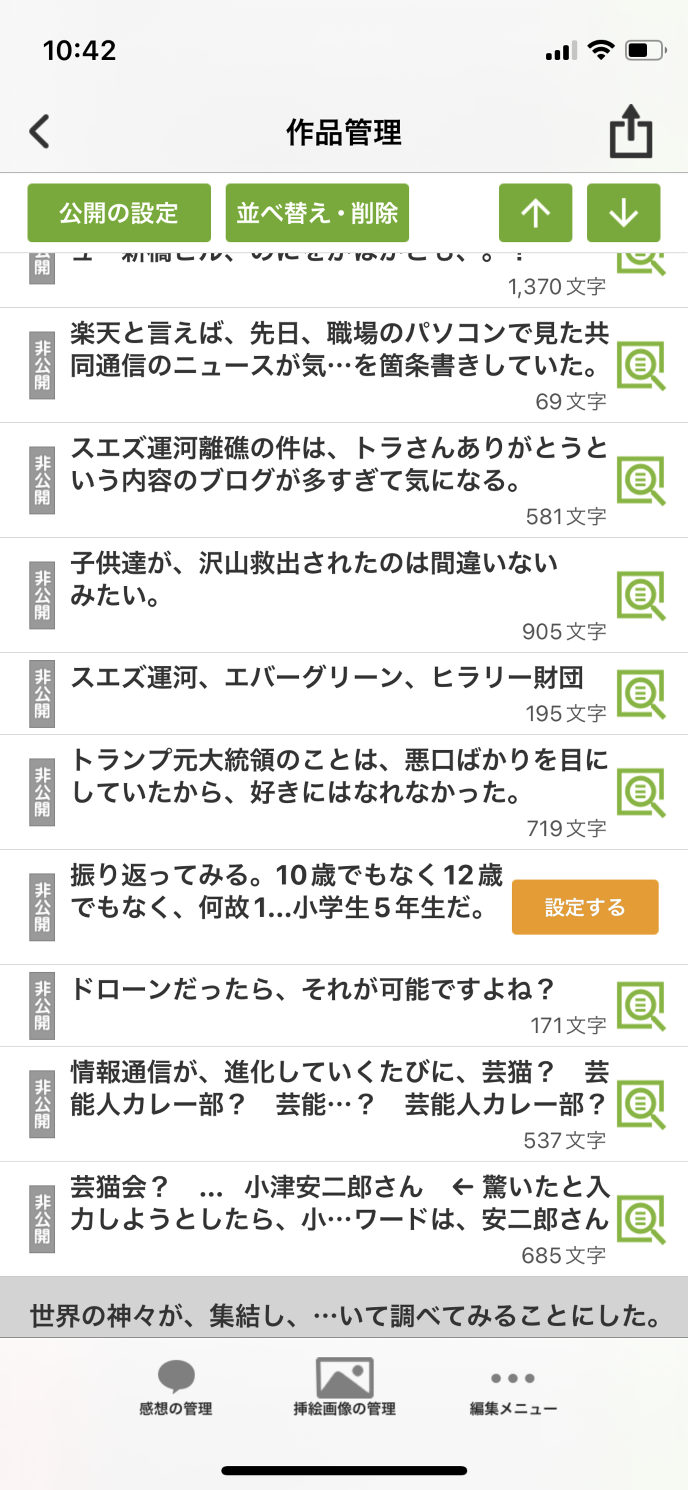Image resolution: width=688 pixels, height=1490 pixels.
Task: Jump down with the down arrow button
Action: [x=623, y=213]
